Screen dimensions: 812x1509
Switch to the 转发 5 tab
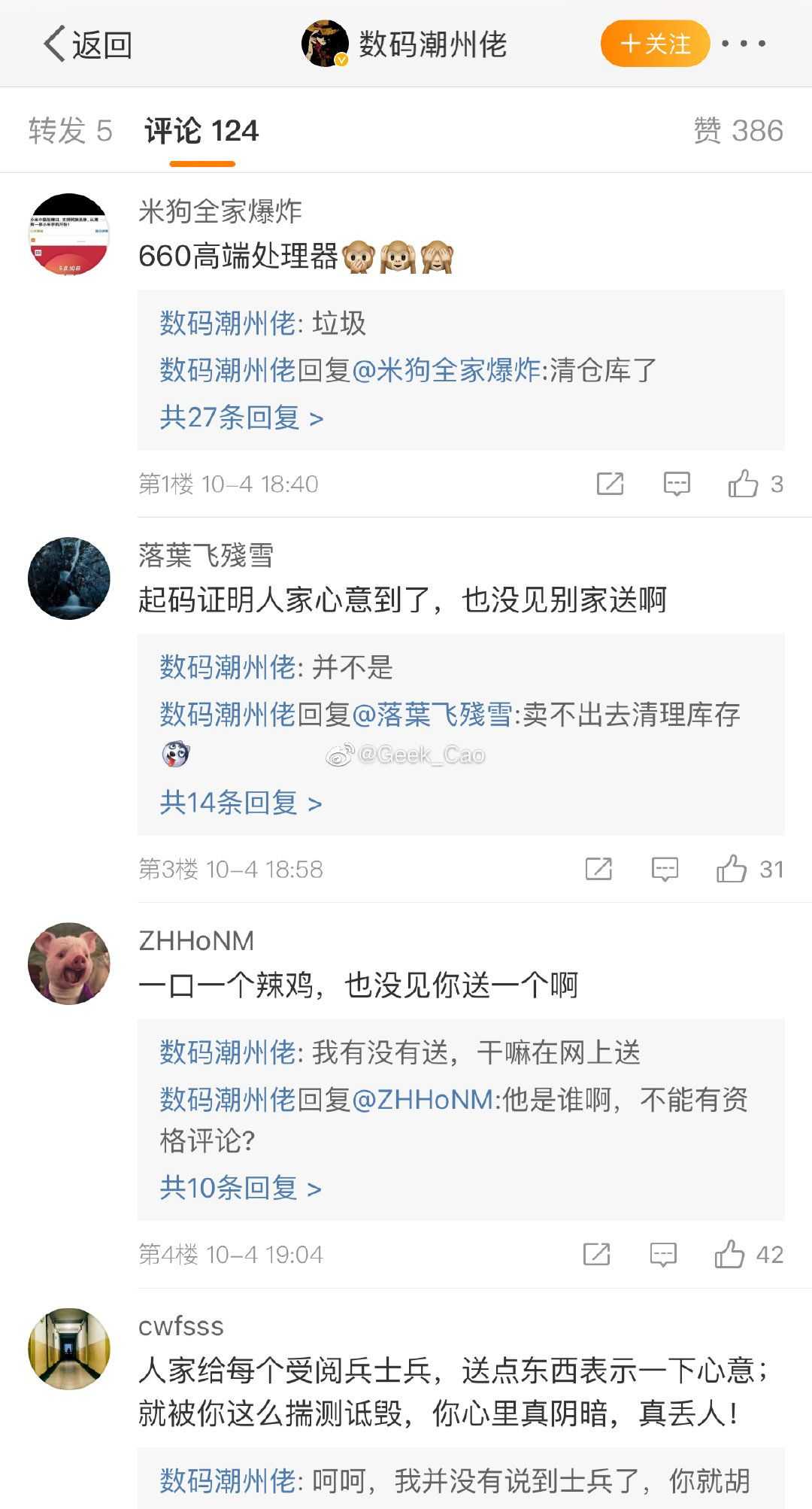pyautogui.click(x=70, y=131)
